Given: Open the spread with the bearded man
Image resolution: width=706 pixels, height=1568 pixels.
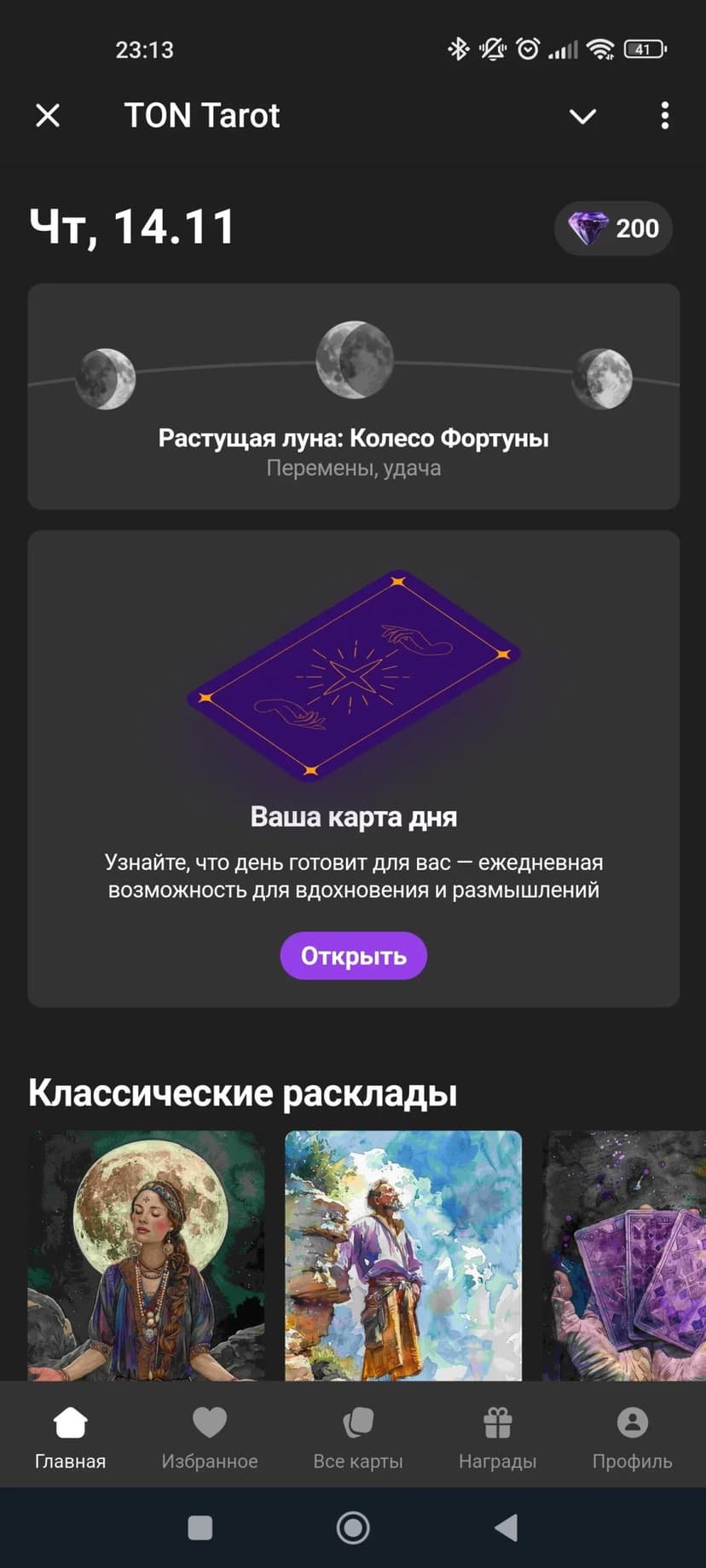Looking at the screenshot, I should [402, 1254].
